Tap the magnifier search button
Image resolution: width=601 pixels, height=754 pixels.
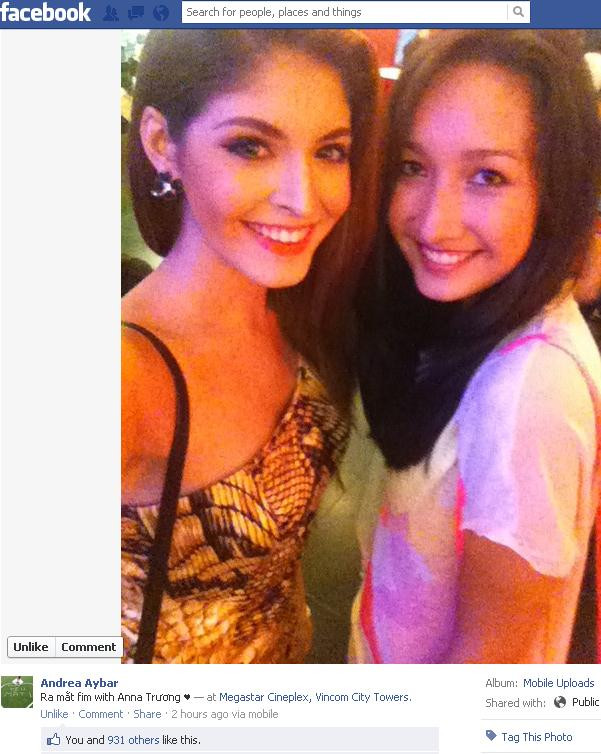point(518,12)
